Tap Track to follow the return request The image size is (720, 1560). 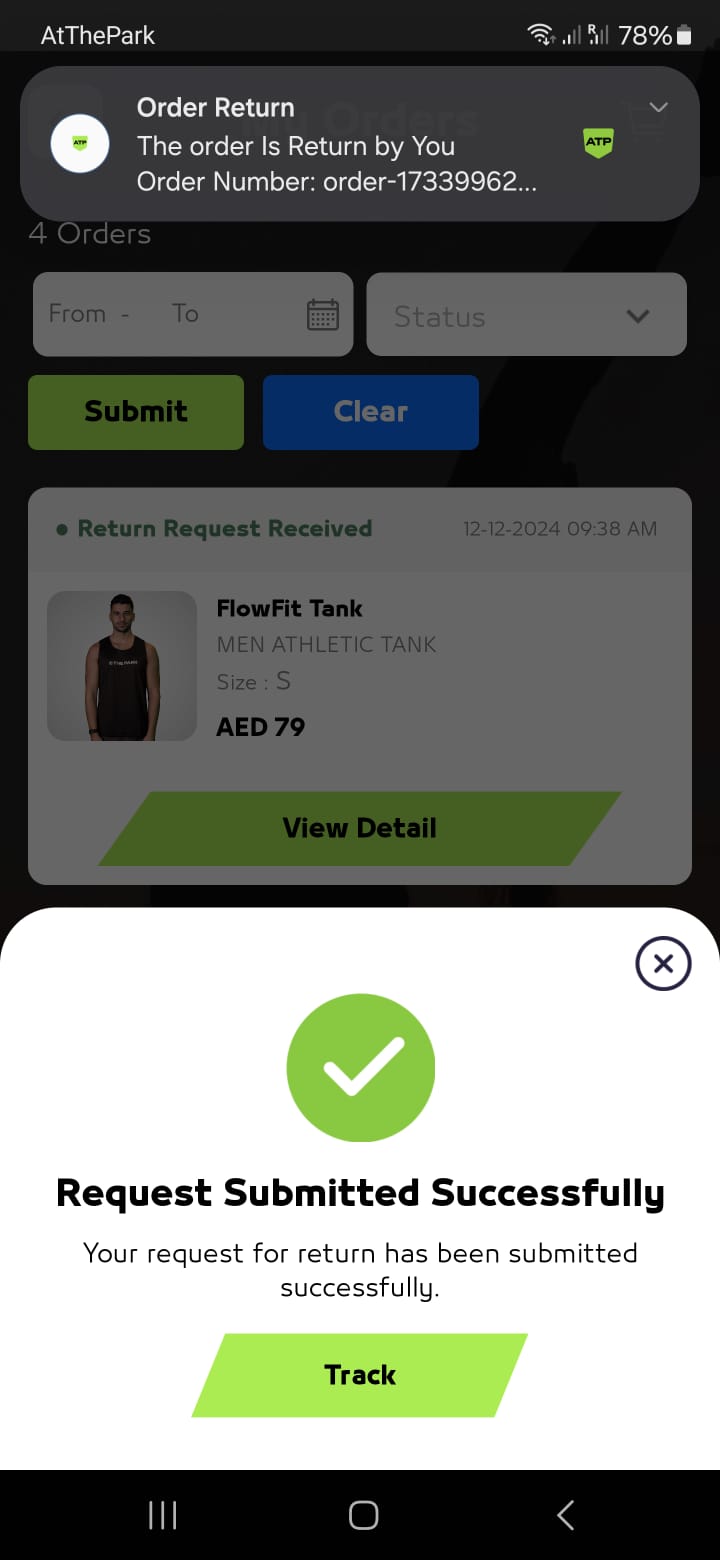click(360, 1375)
